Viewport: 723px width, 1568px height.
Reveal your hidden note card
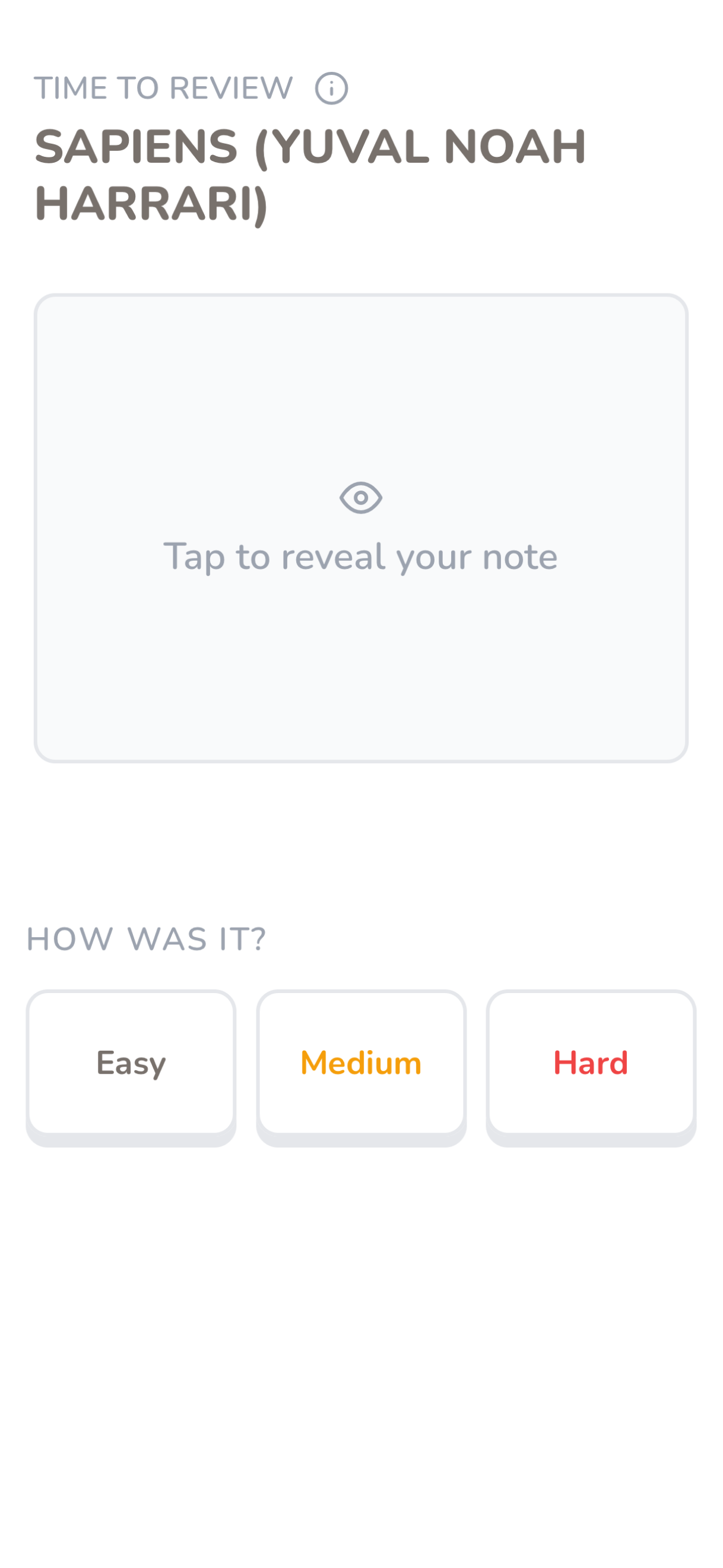[x=361, y=529]
